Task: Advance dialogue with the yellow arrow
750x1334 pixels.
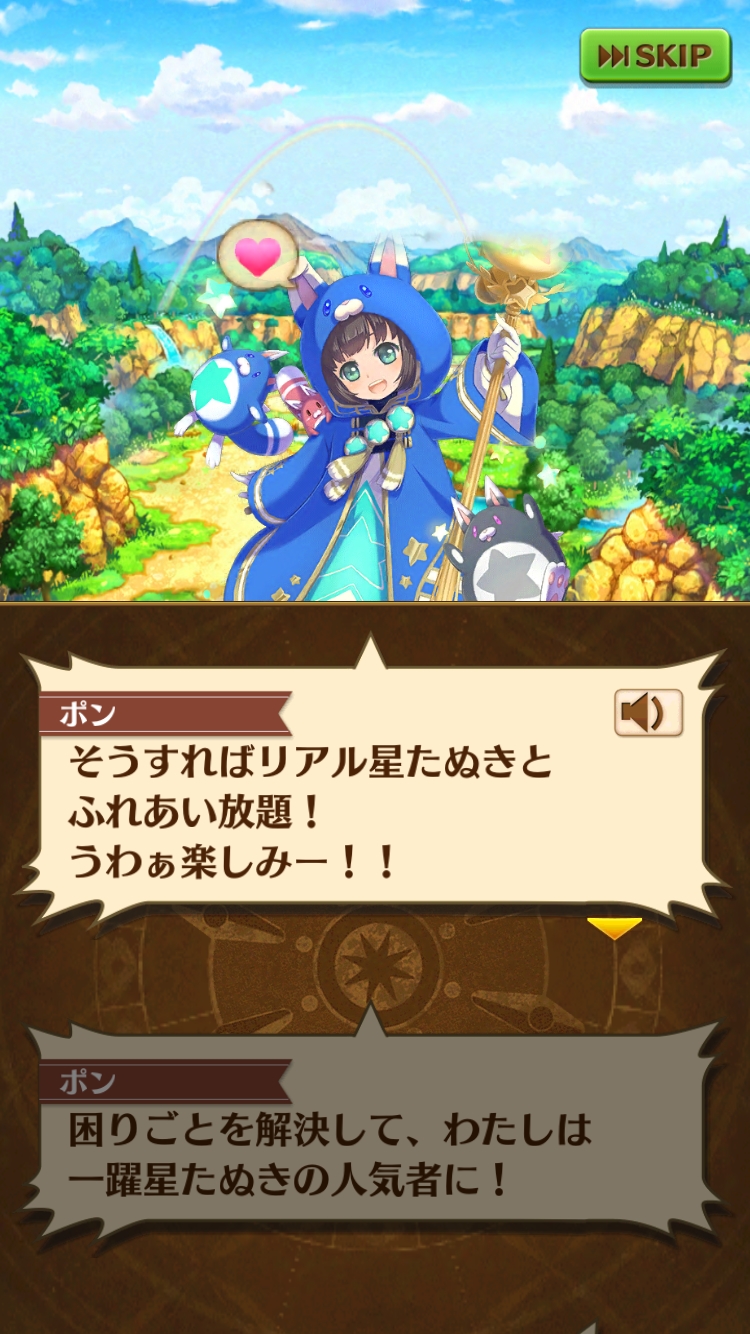Action: coord(614,928)
